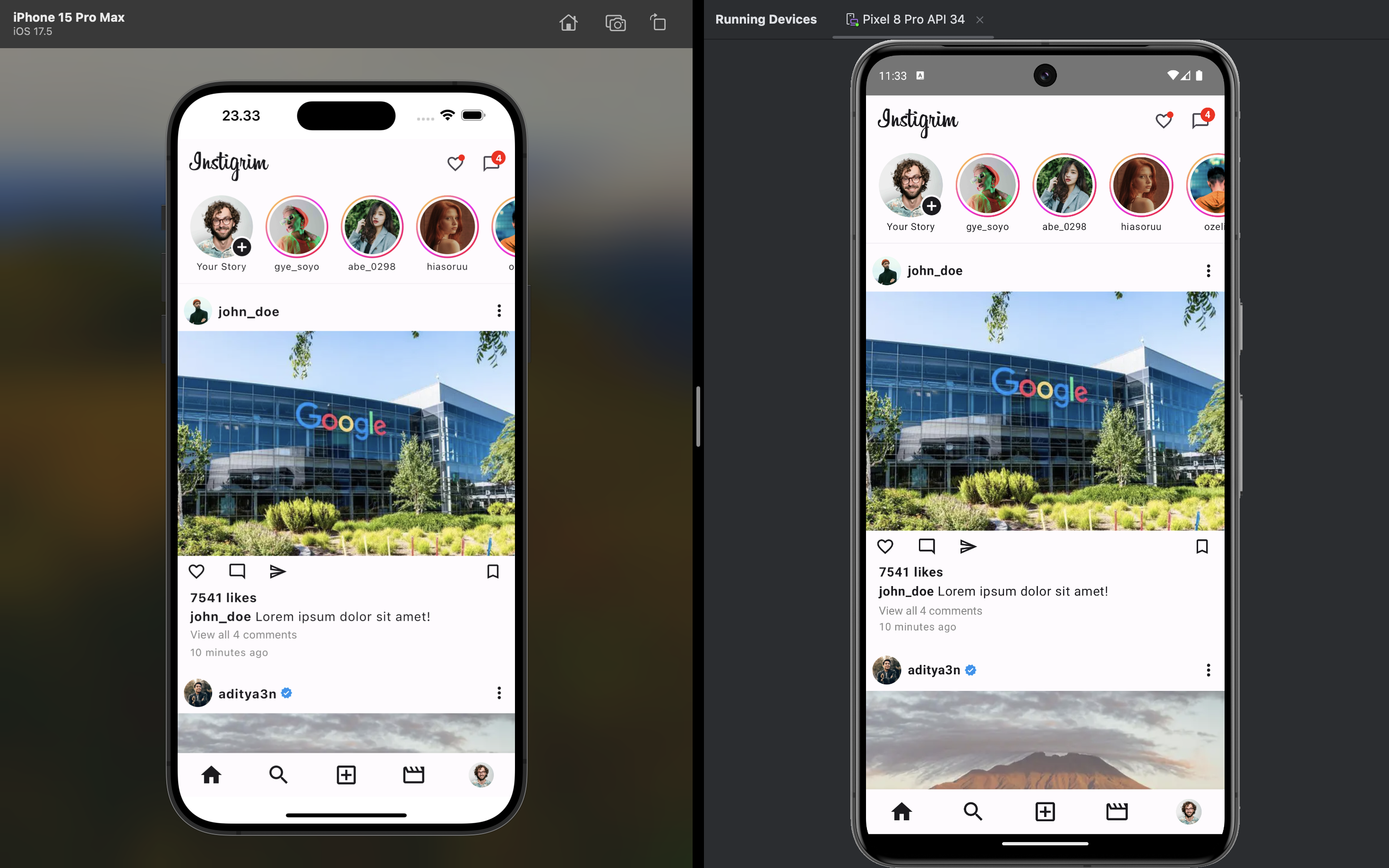Close the Pixel 8 Pro API 34 tab
This screenshot has width=1389, height=868.
pos(979,20)
